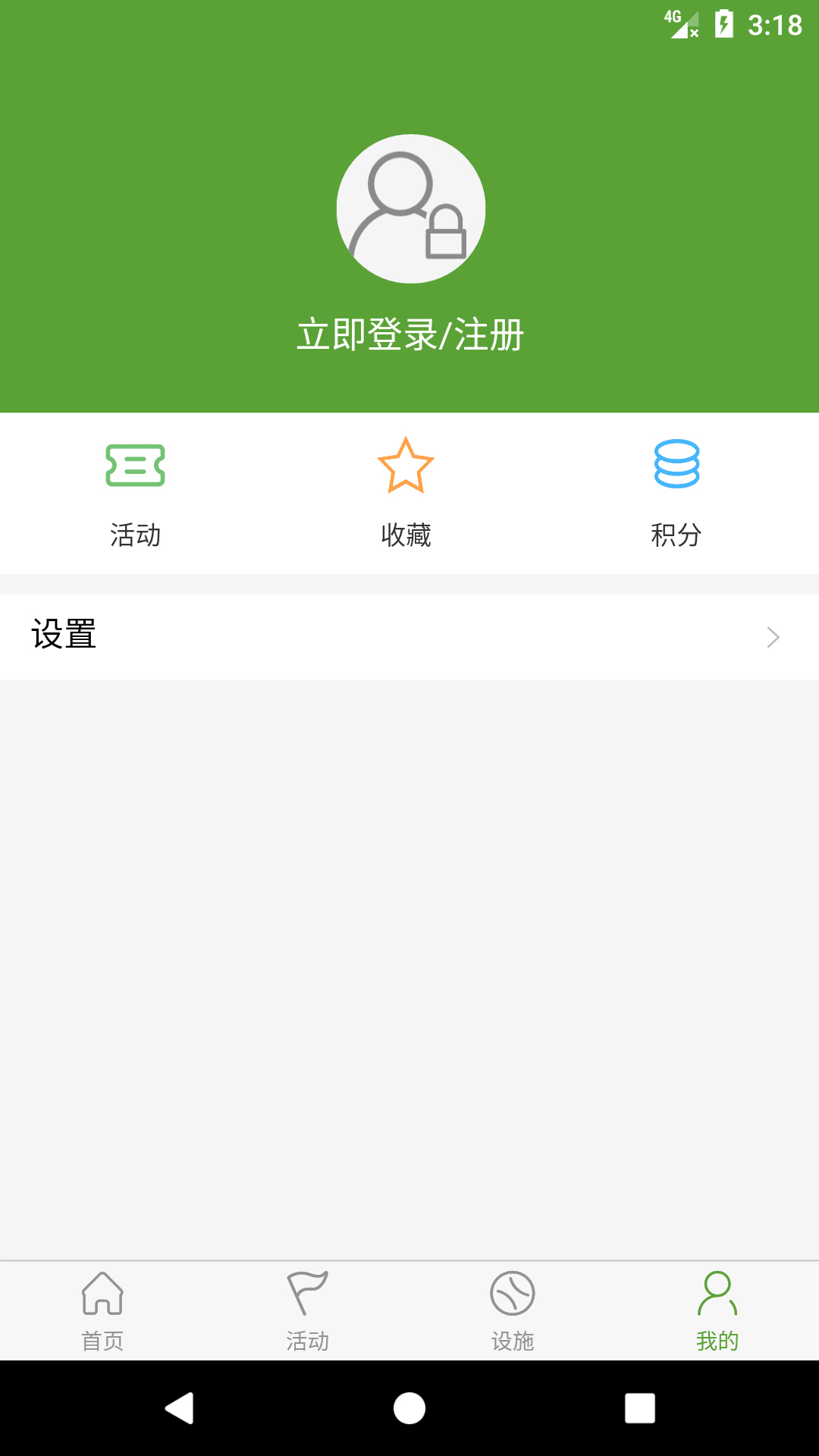Go to the 设施 tab

tap(513, 1311)
